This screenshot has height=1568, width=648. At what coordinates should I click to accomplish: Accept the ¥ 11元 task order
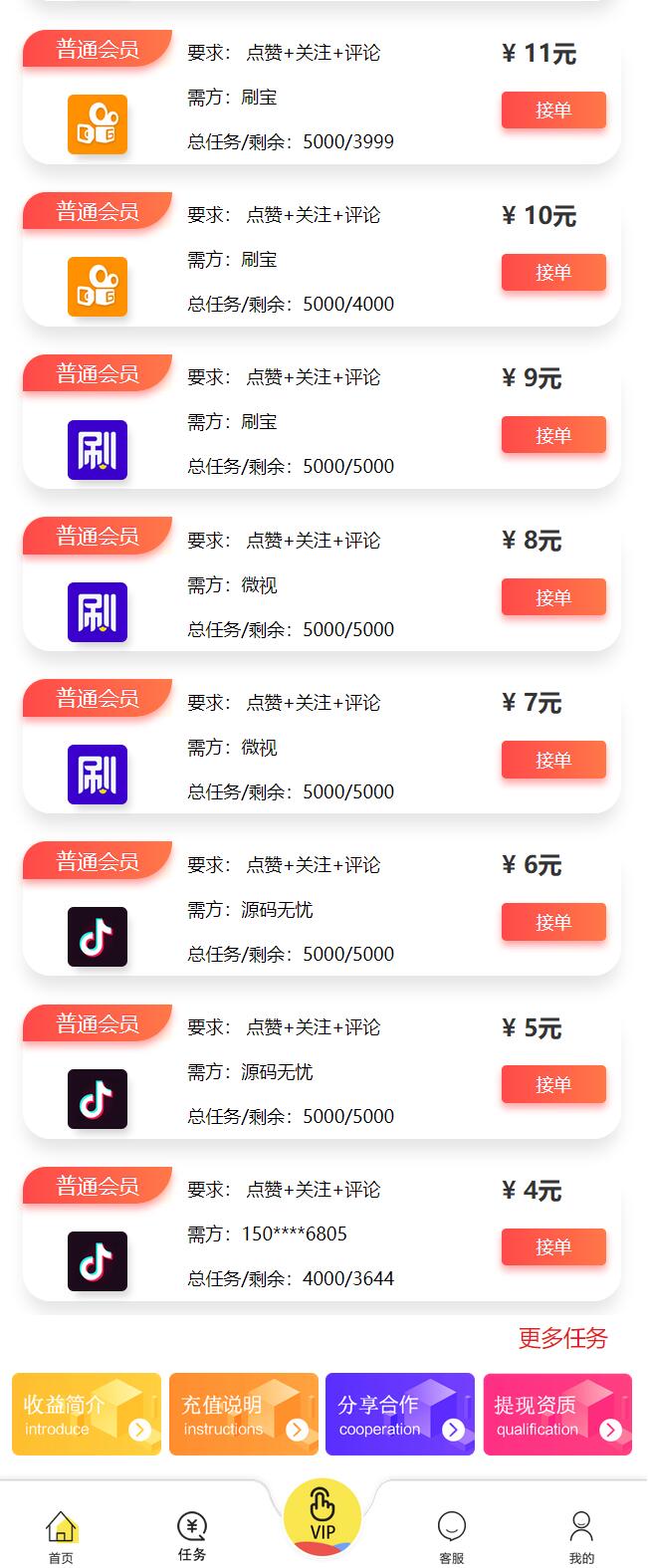(553, 111)
